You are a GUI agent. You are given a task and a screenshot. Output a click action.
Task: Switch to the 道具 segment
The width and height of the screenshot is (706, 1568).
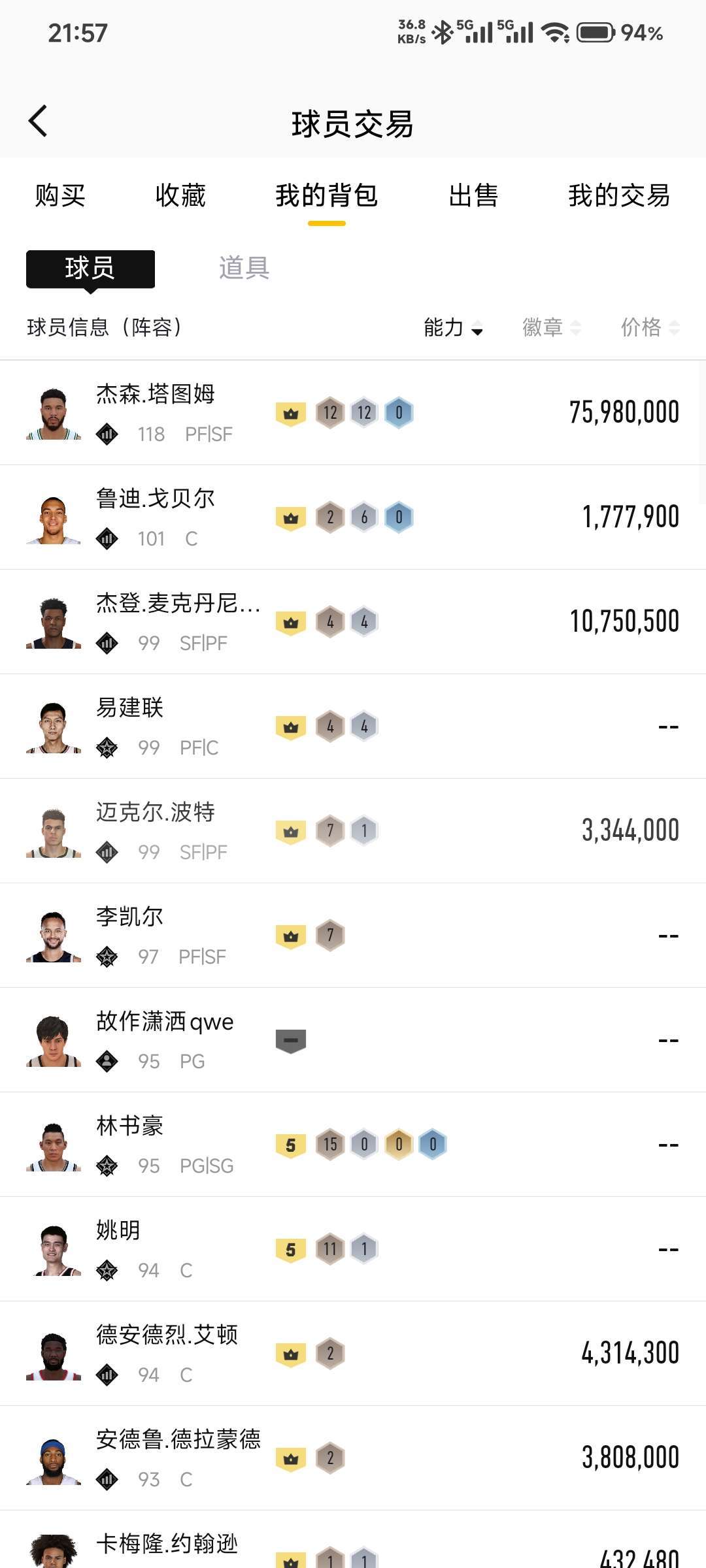[244, 268]
